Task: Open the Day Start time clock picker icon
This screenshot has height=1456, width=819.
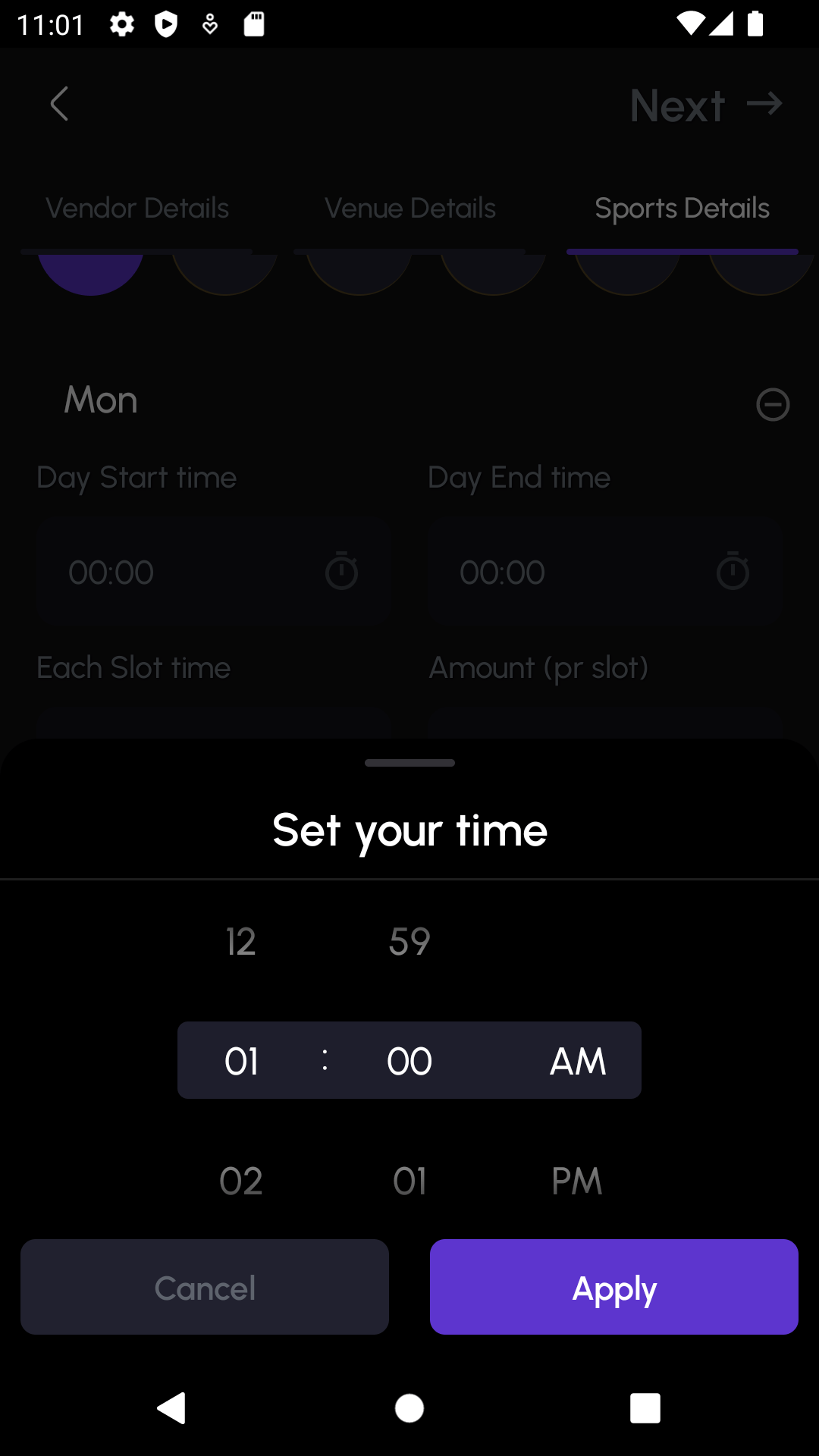Action: pyautogui.click(x=342, y=571)
